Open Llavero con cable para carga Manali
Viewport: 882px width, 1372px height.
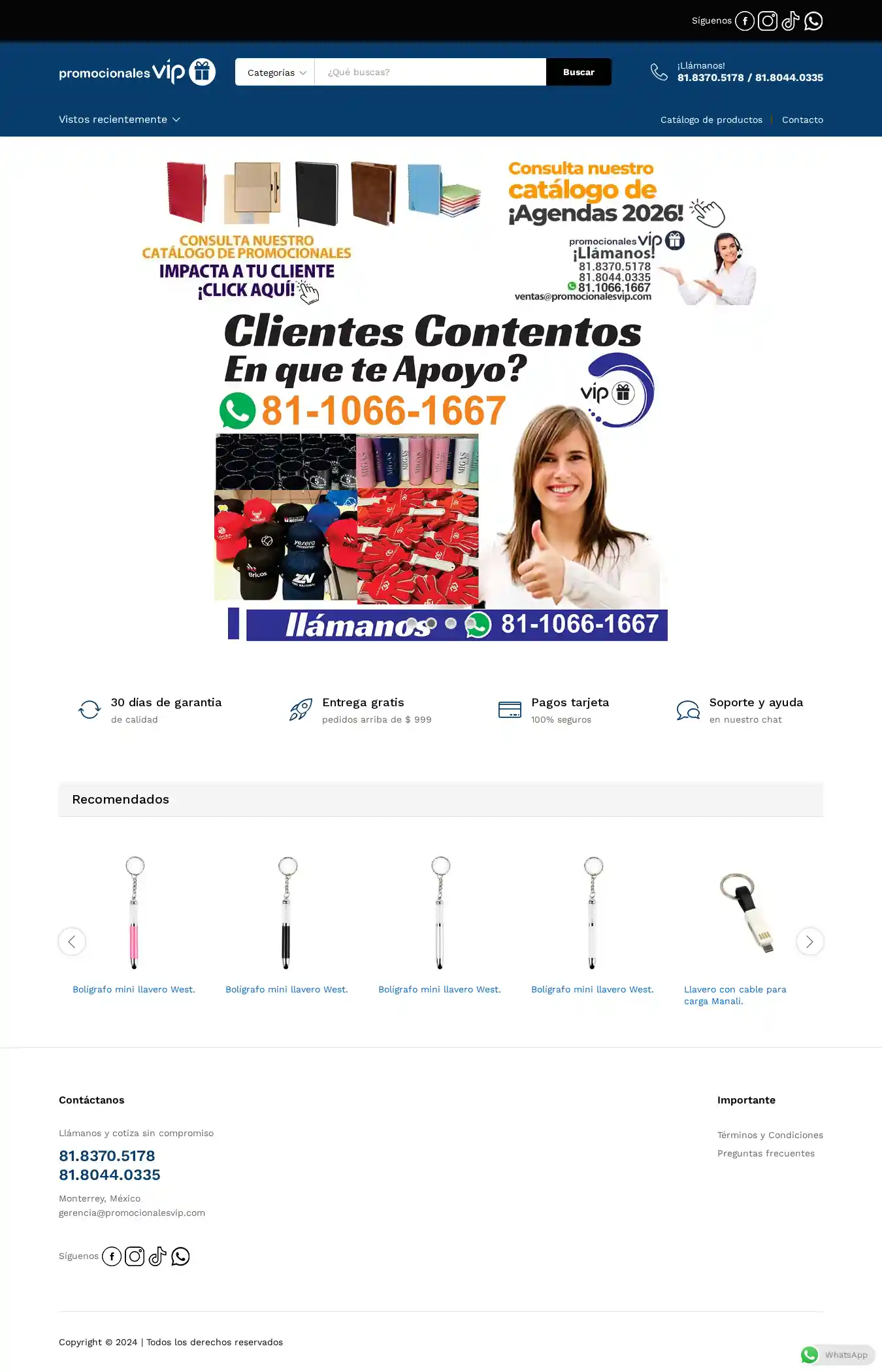(x=735, y=995)
